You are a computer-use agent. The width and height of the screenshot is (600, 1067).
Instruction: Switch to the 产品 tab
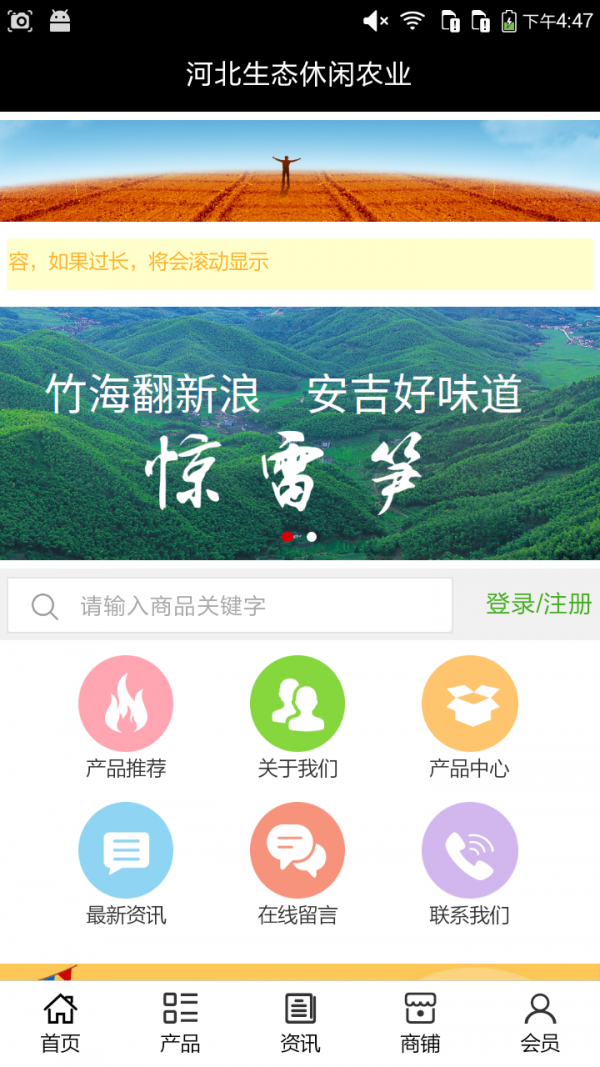click(180, 1022)
